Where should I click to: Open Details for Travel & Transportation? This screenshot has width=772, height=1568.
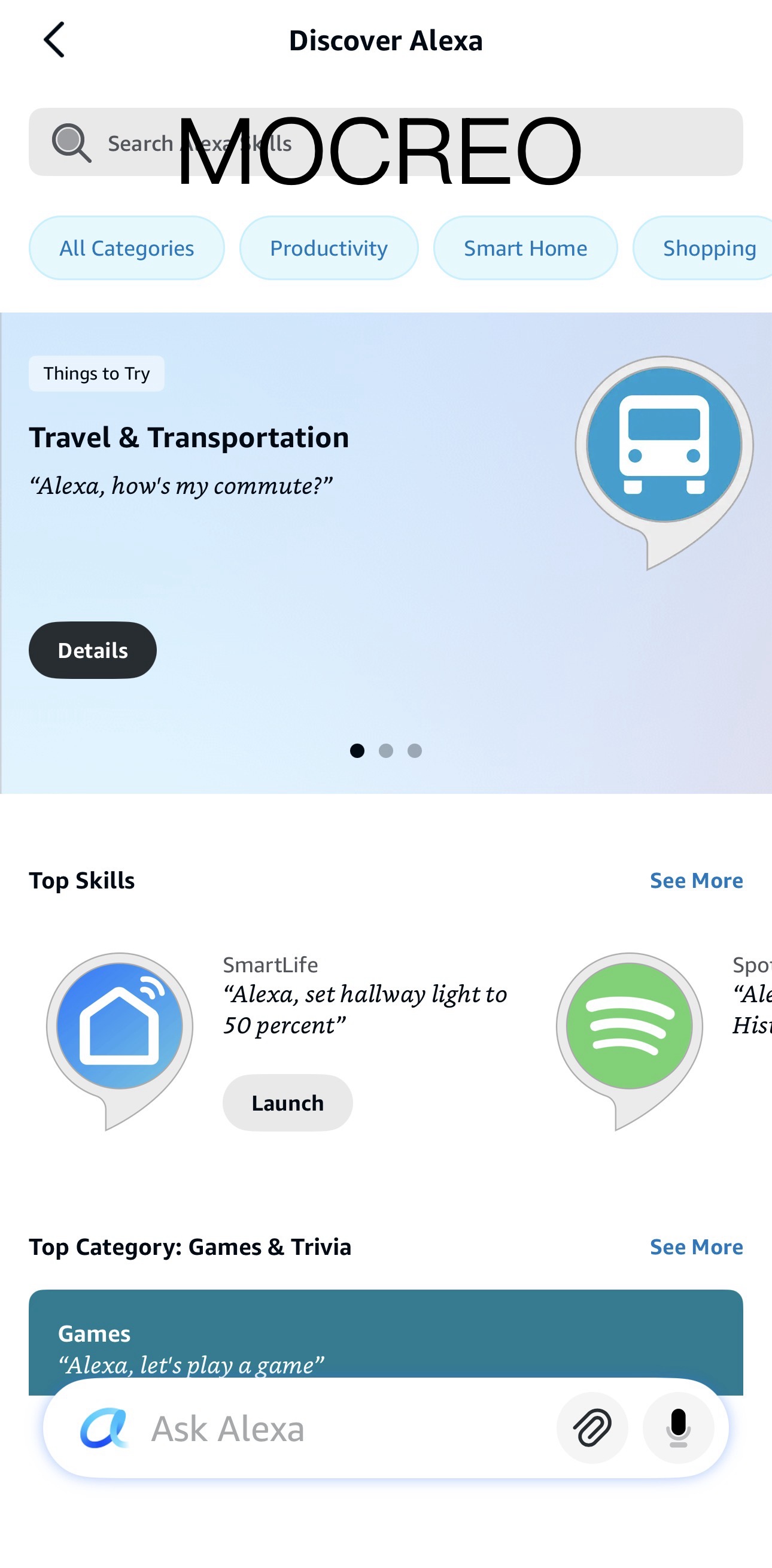pyautogui.click(x=93, y=650)
